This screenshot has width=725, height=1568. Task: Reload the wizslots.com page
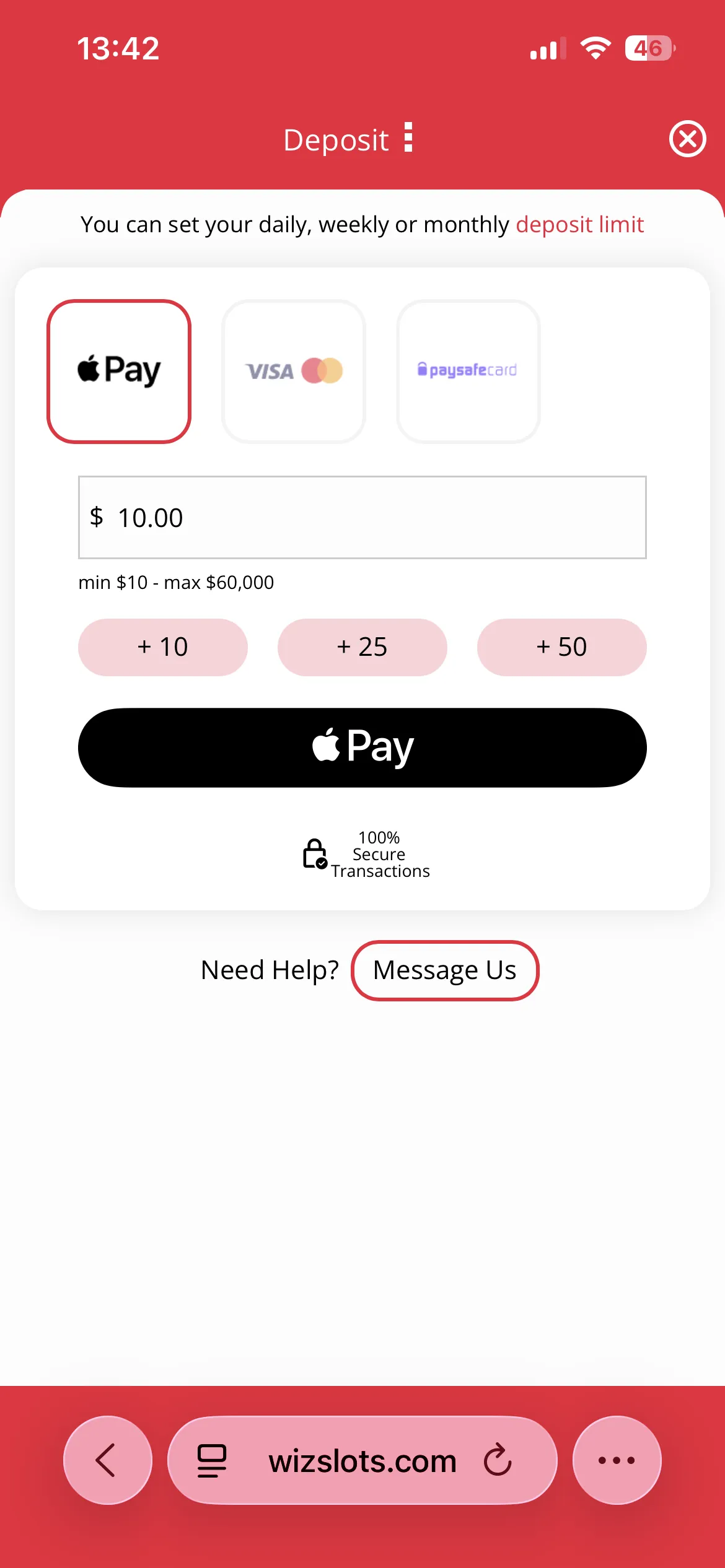[498, 1461]
